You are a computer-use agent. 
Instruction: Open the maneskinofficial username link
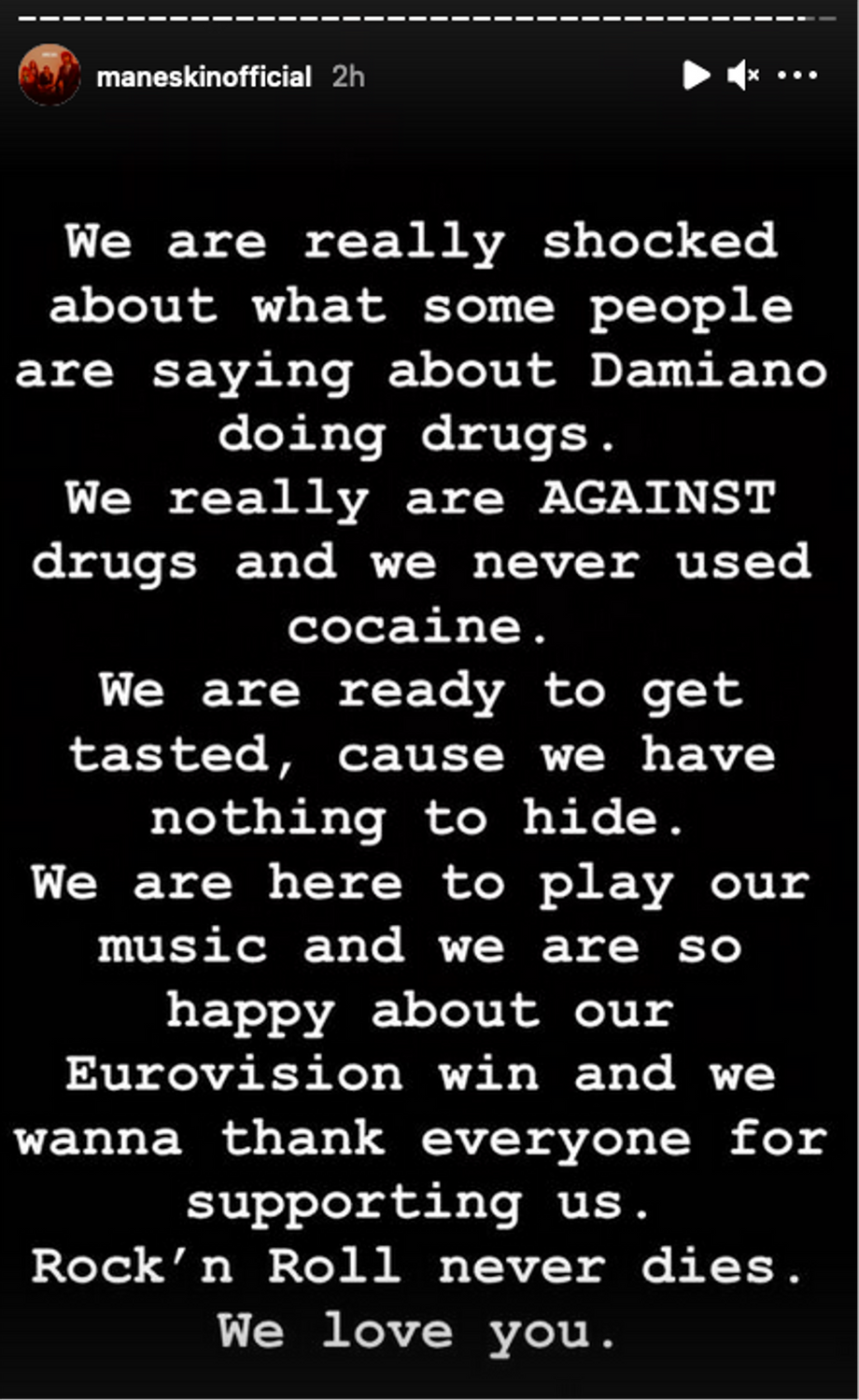click(x=204, y=77)
